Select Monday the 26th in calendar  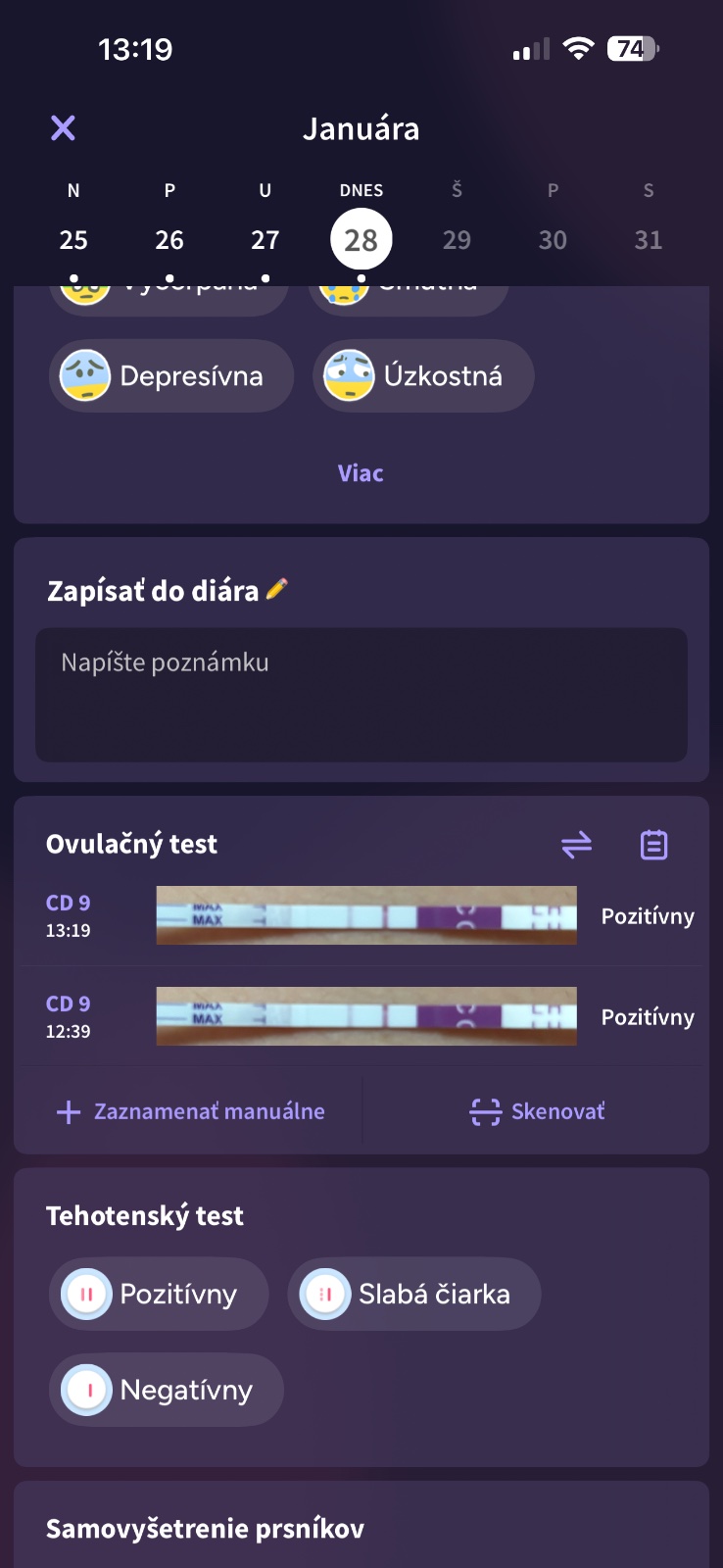(x=169, y=239)
